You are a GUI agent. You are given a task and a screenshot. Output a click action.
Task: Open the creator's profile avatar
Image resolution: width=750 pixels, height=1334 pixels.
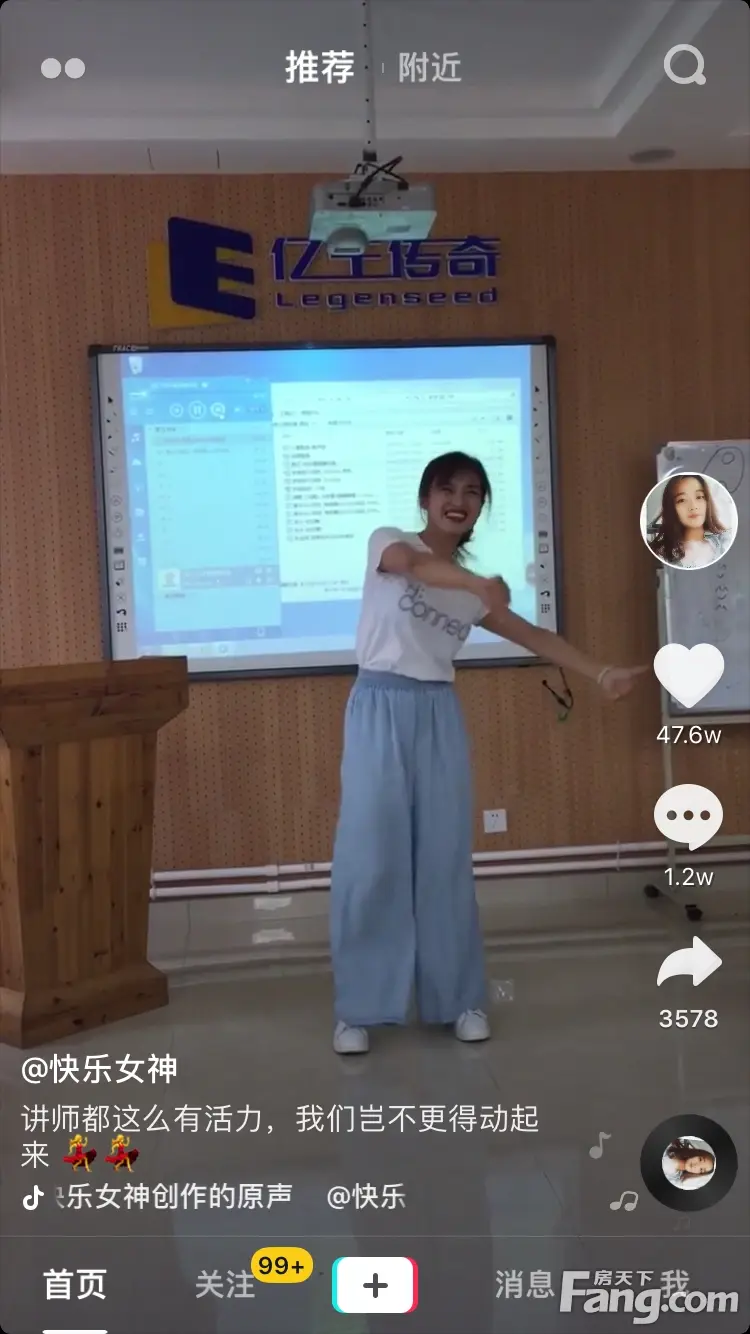click(x=689, y=521)
